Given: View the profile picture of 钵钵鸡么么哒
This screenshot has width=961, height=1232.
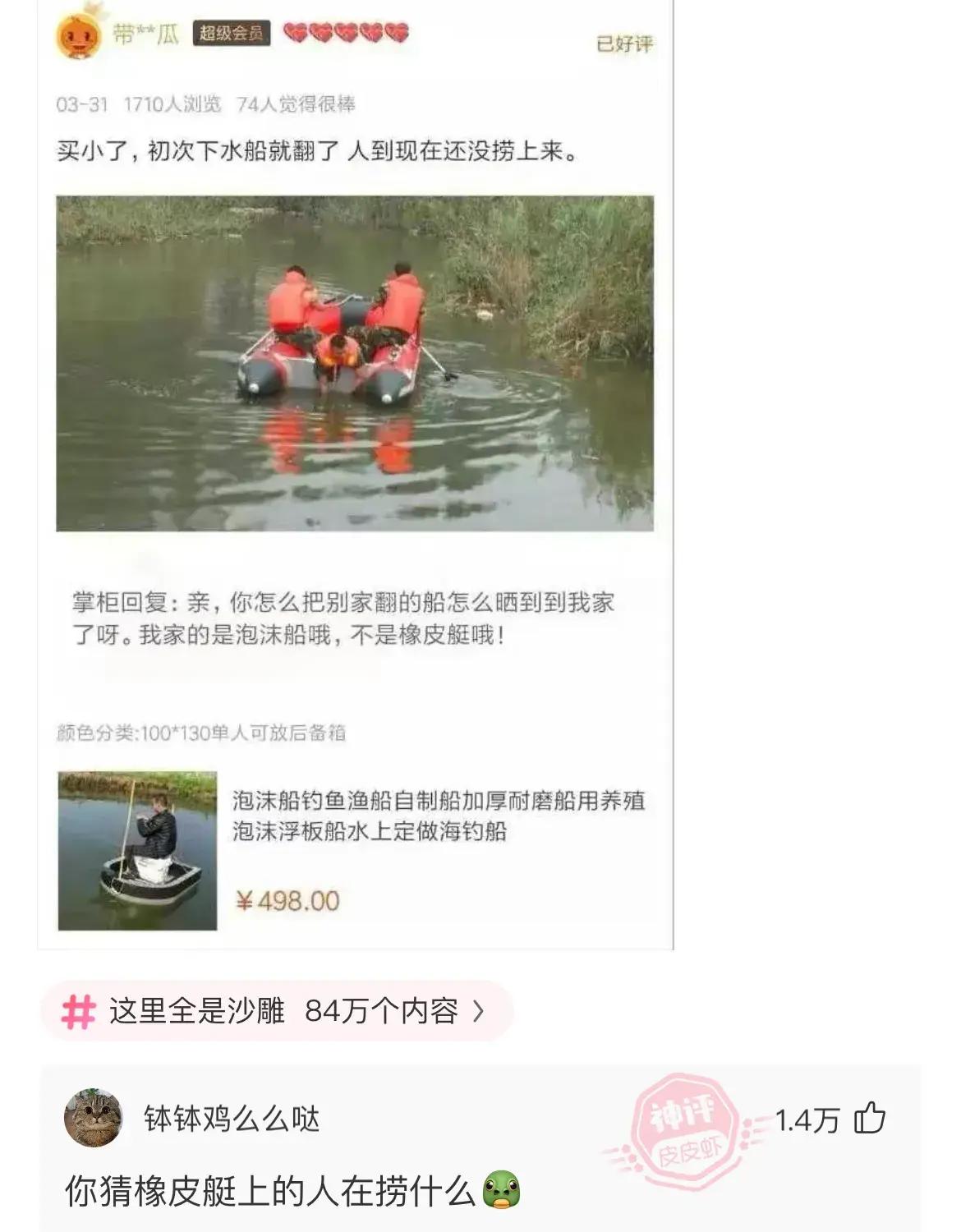Looking at the screenshot, I should [94, 1119].
